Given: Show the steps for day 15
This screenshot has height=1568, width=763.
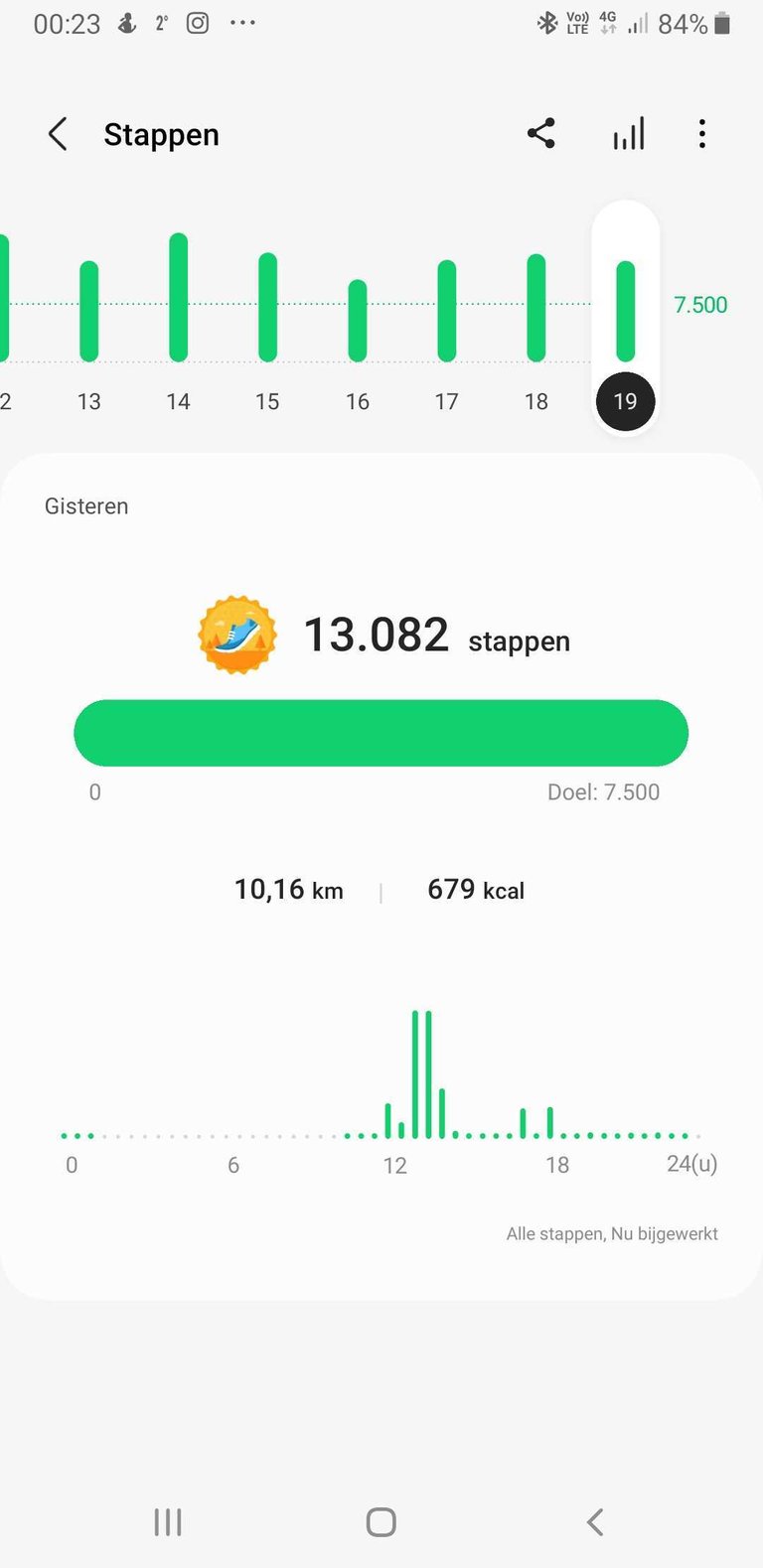Looking at the screenshot, I should (x=267, y=307).
